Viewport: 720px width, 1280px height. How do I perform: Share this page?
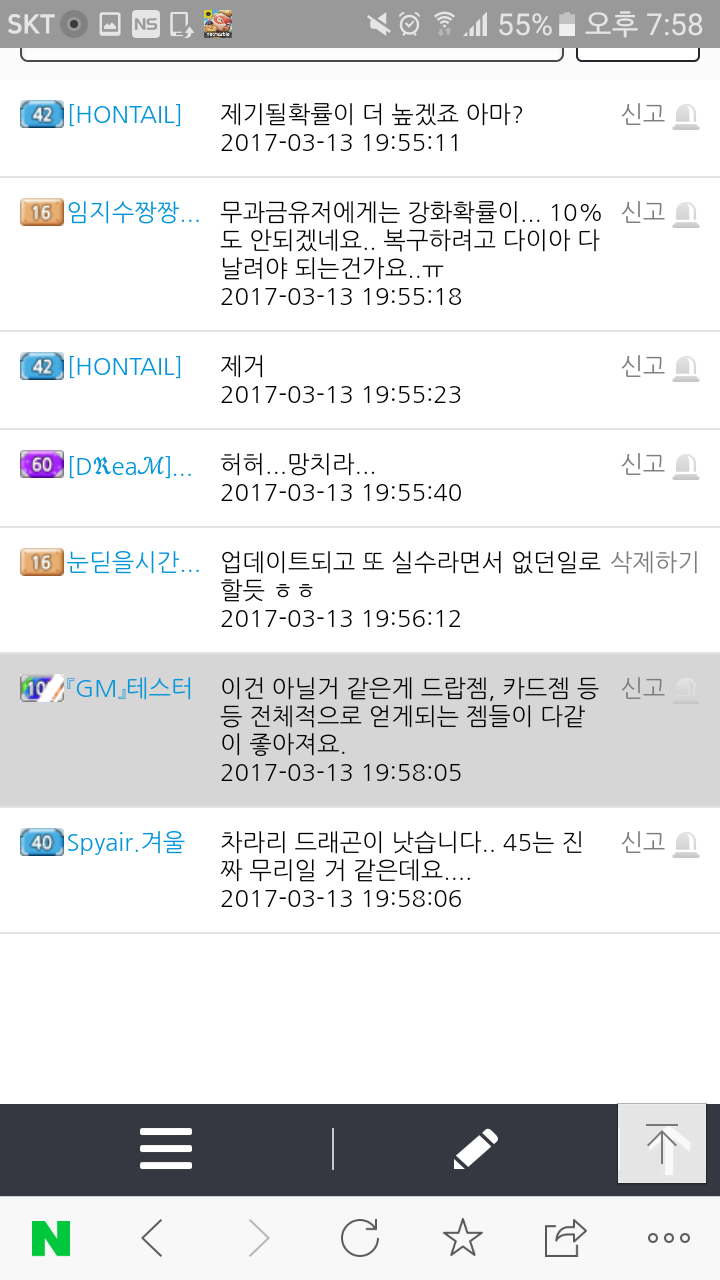565,1238
